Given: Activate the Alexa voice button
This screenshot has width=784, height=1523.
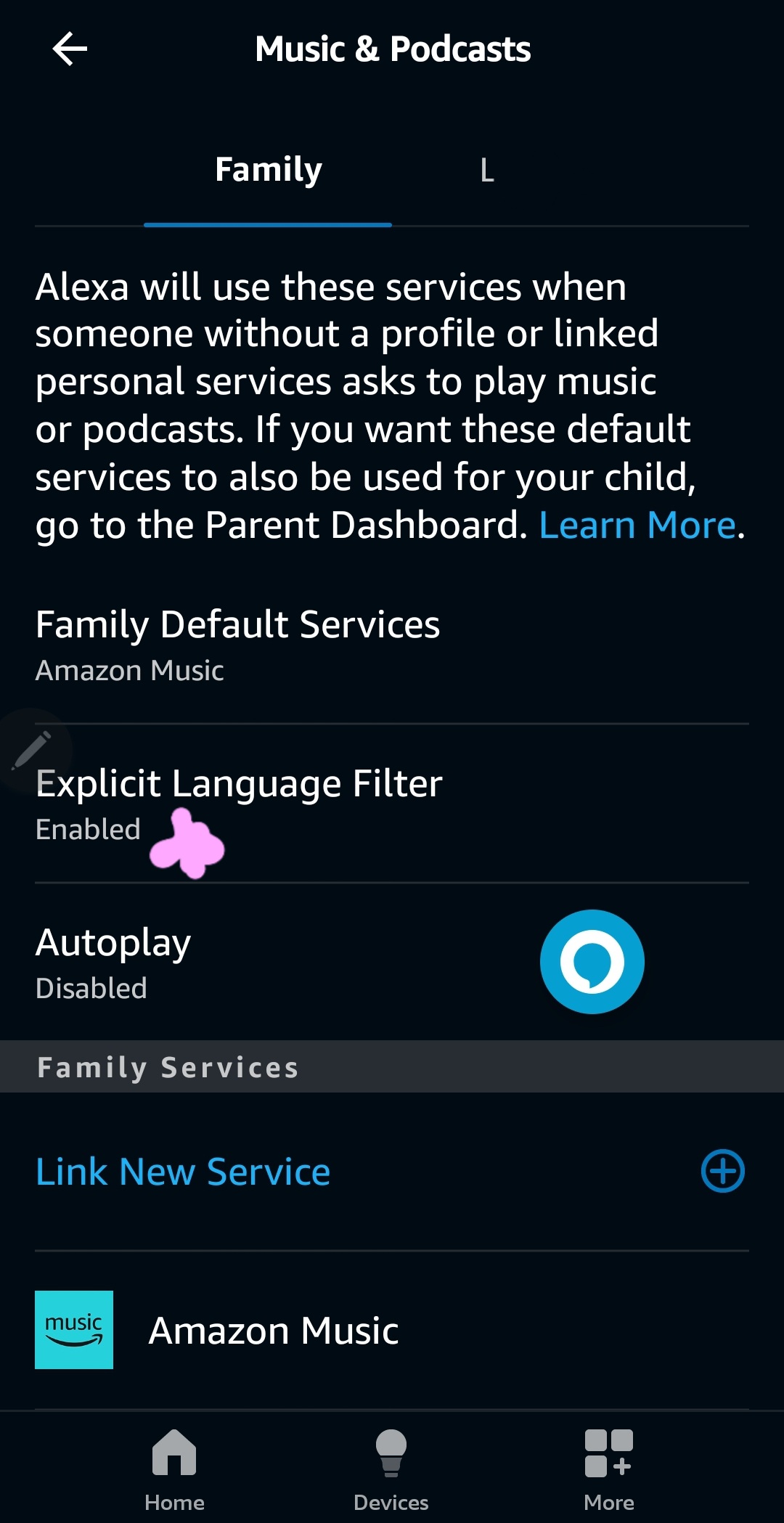Looking at the screenshot, I should tap(592, 961).
